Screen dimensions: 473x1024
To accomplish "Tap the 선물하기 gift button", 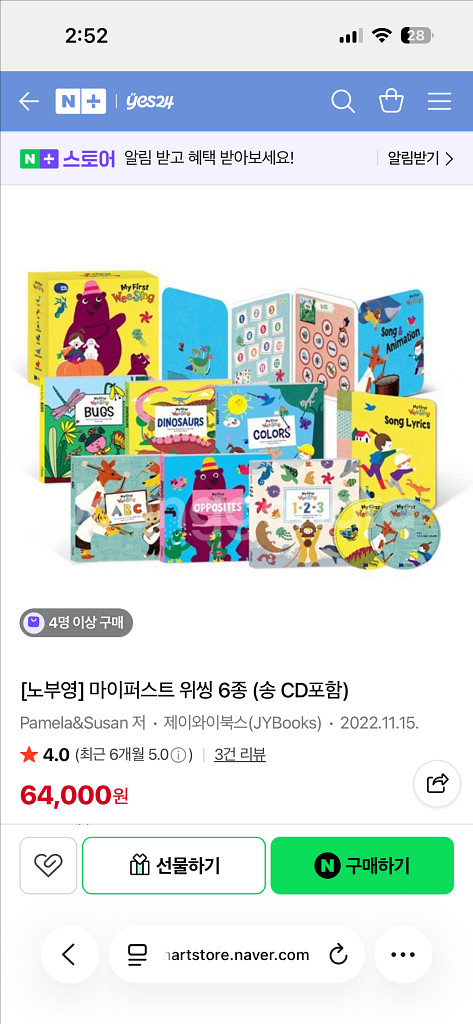I will [174, 865].
